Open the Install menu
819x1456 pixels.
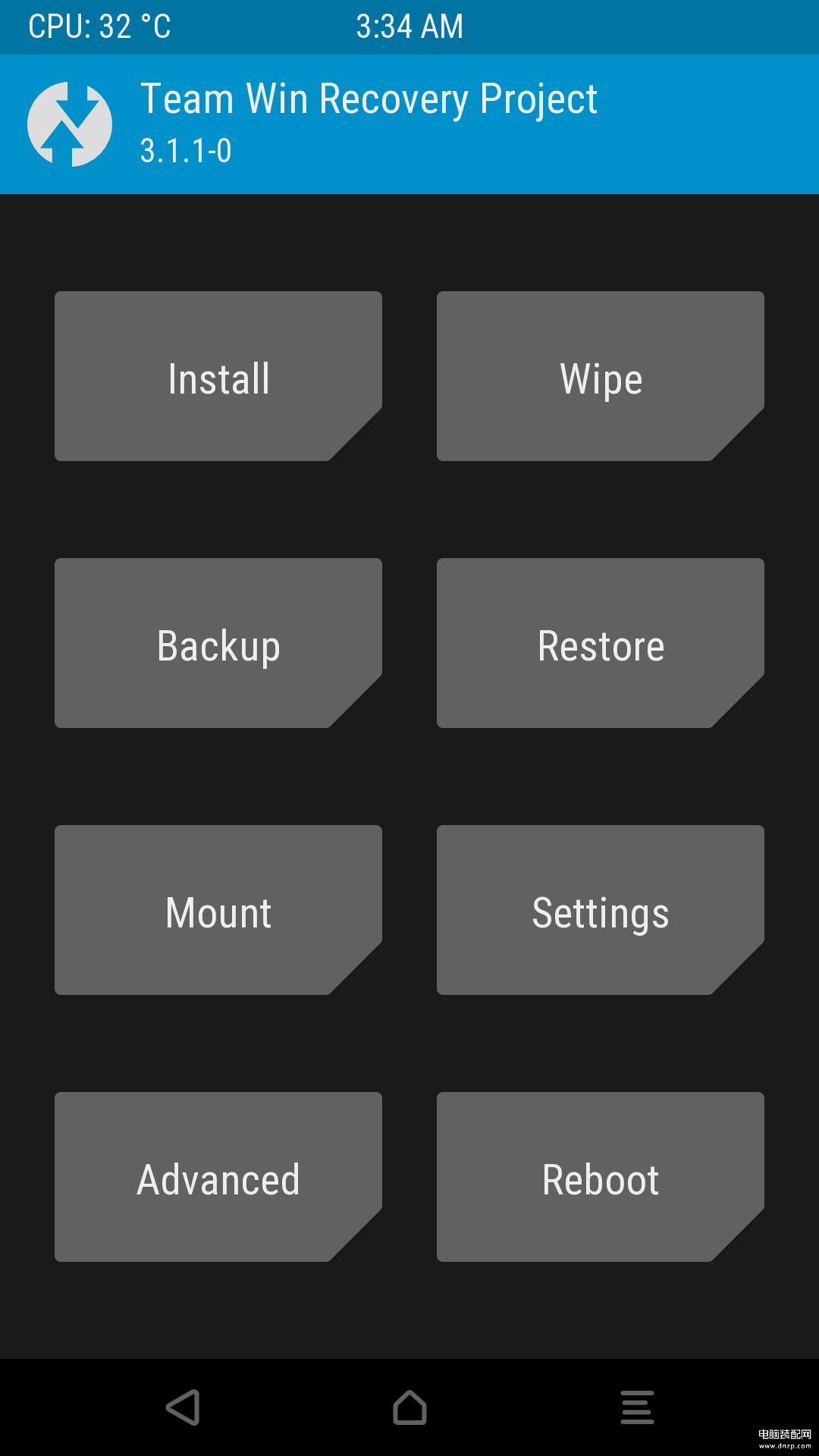pyautogui.click(x=218, y=377)
